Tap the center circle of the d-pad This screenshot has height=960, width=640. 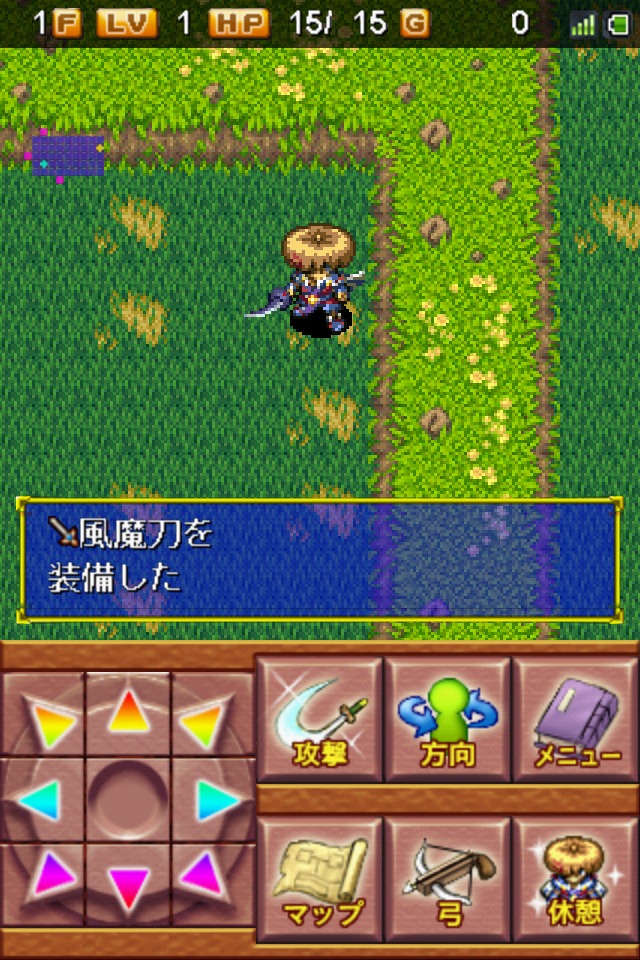pos(128,800)
